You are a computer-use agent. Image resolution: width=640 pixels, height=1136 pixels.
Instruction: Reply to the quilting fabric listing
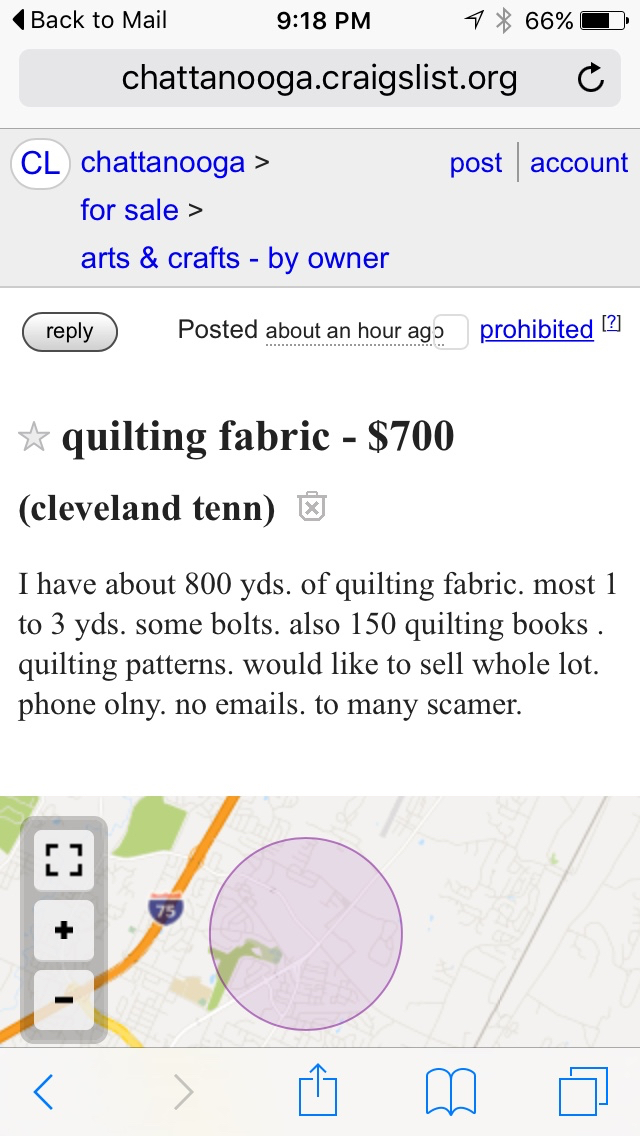tap(69, 332)
